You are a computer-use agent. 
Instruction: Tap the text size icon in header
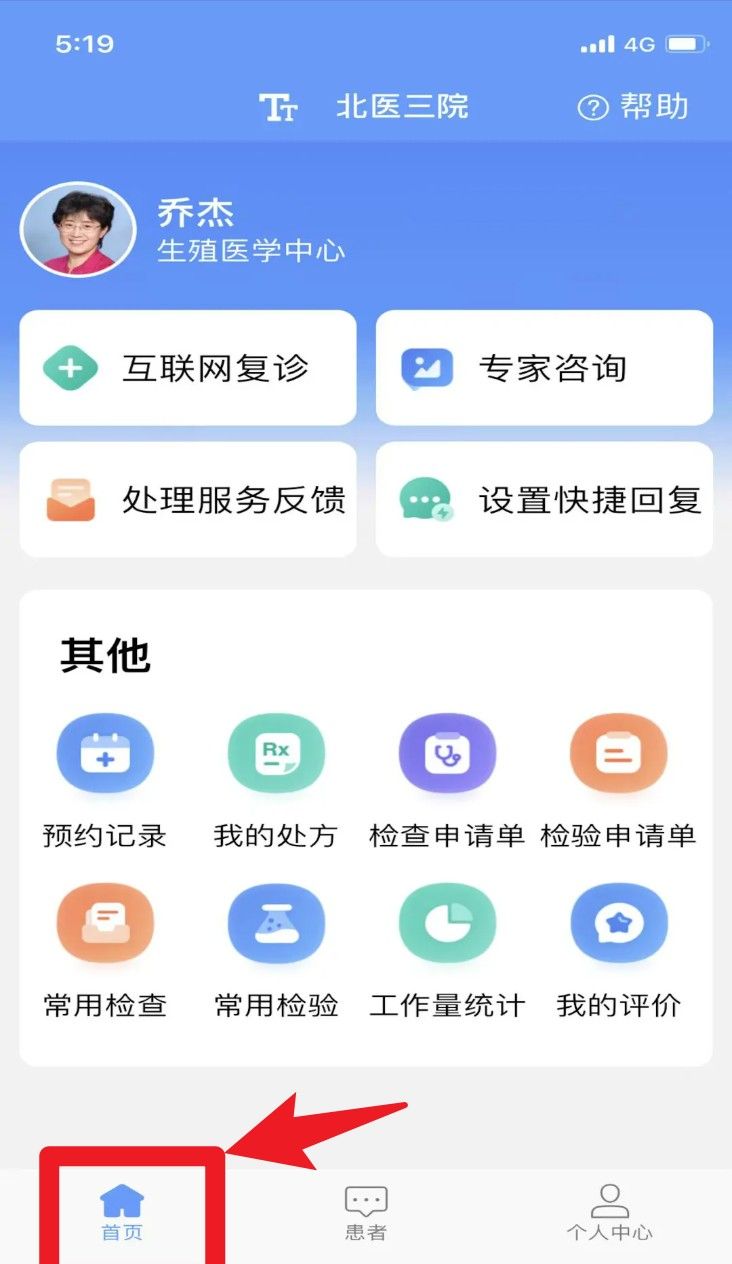(278, 107)
